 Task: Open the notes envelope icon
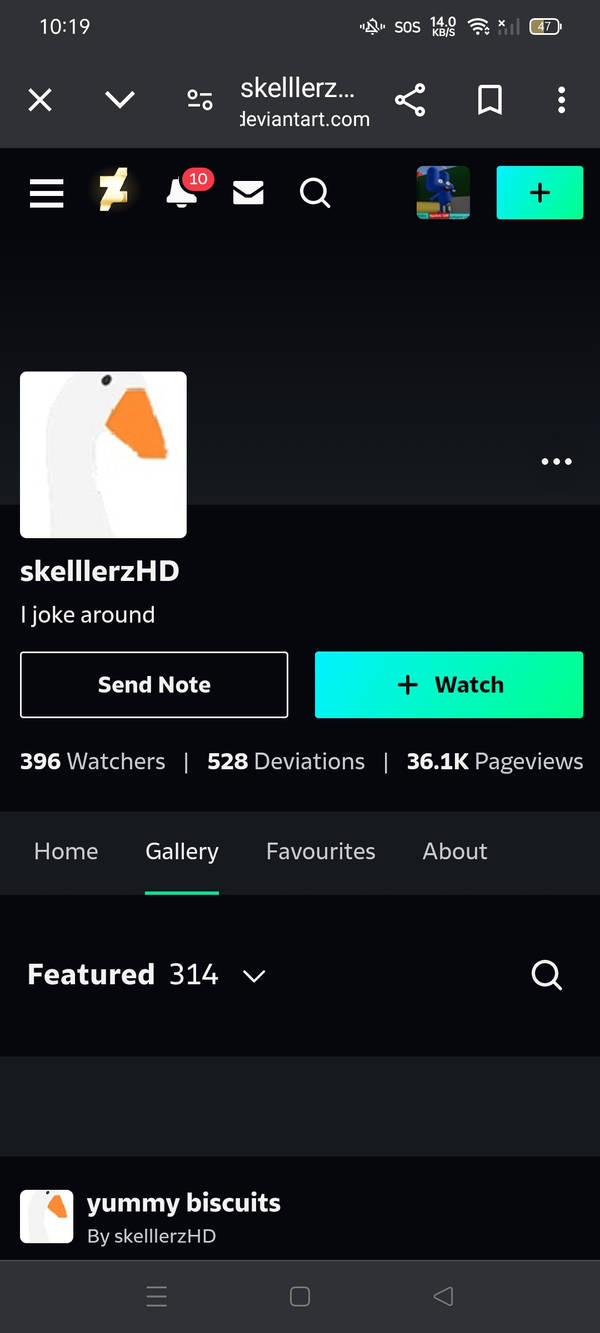248,192
